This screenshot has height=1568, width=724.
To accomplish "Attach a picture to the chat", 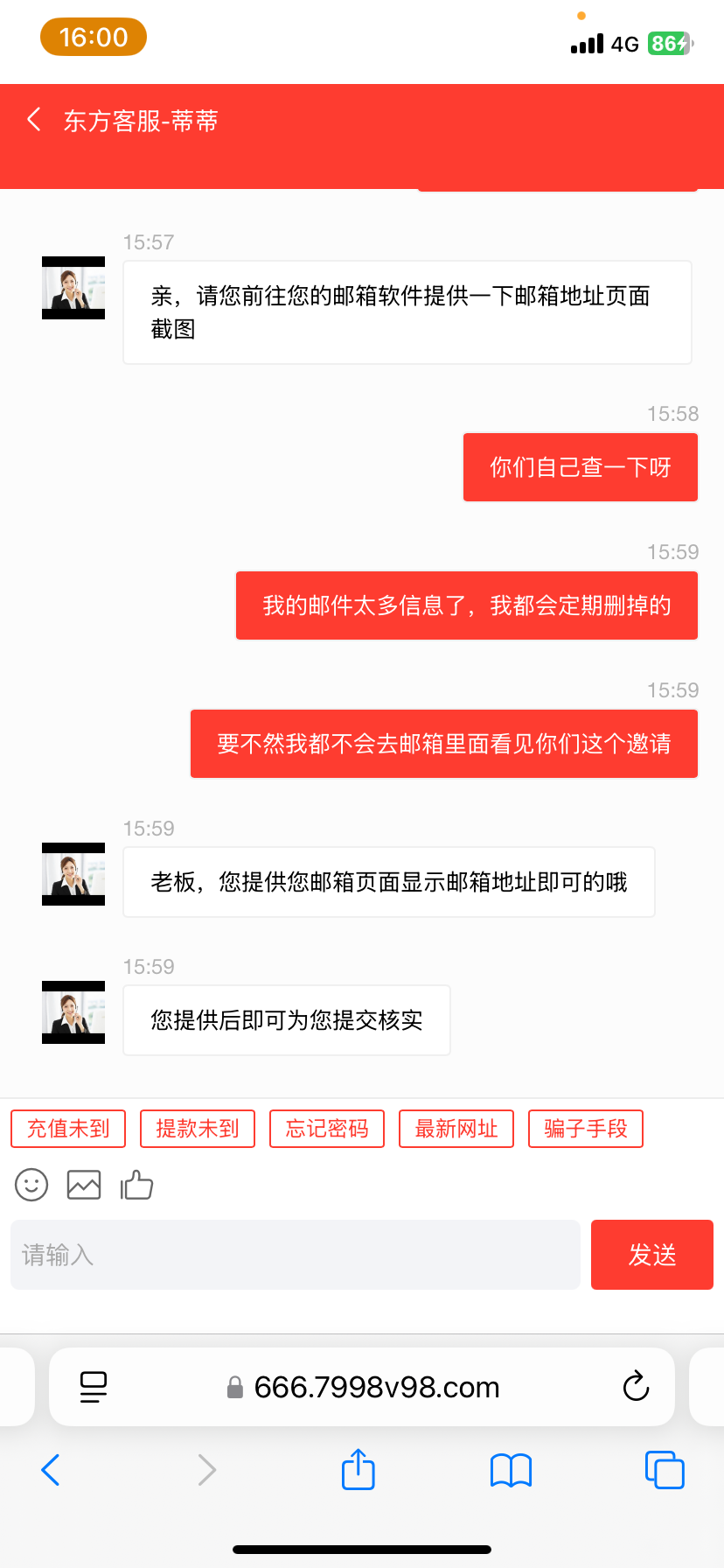I will click(x=84, y=1186).
